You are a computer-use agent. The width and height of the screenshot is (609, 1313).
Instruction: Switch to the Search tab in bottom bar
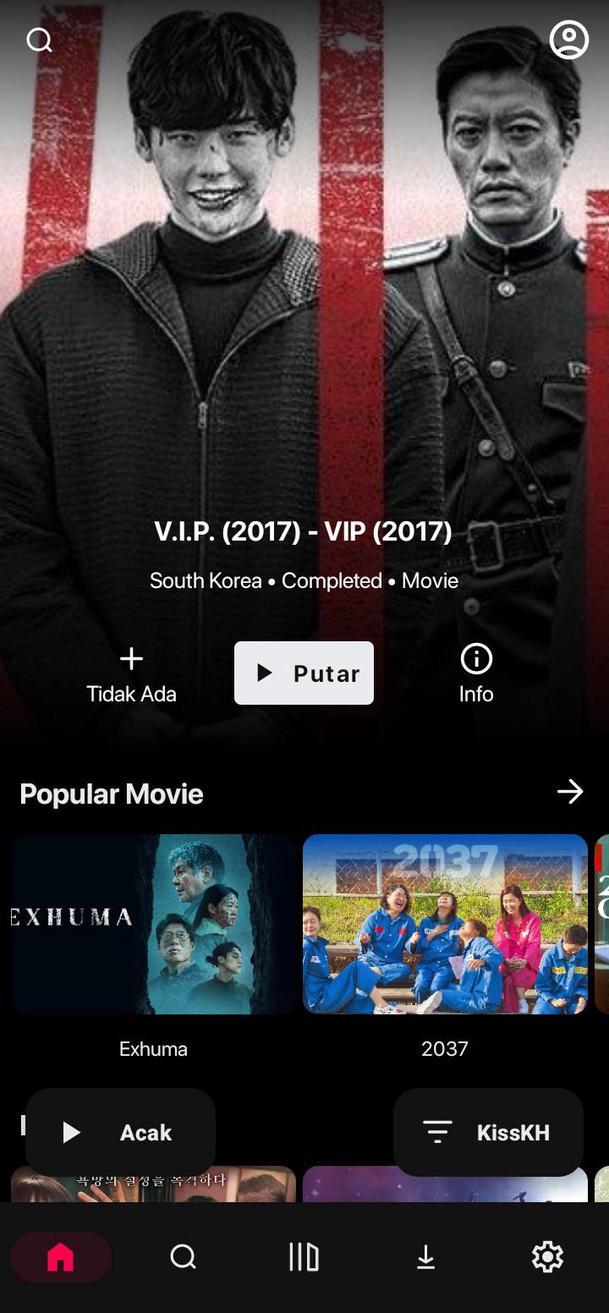(183, 1257)
